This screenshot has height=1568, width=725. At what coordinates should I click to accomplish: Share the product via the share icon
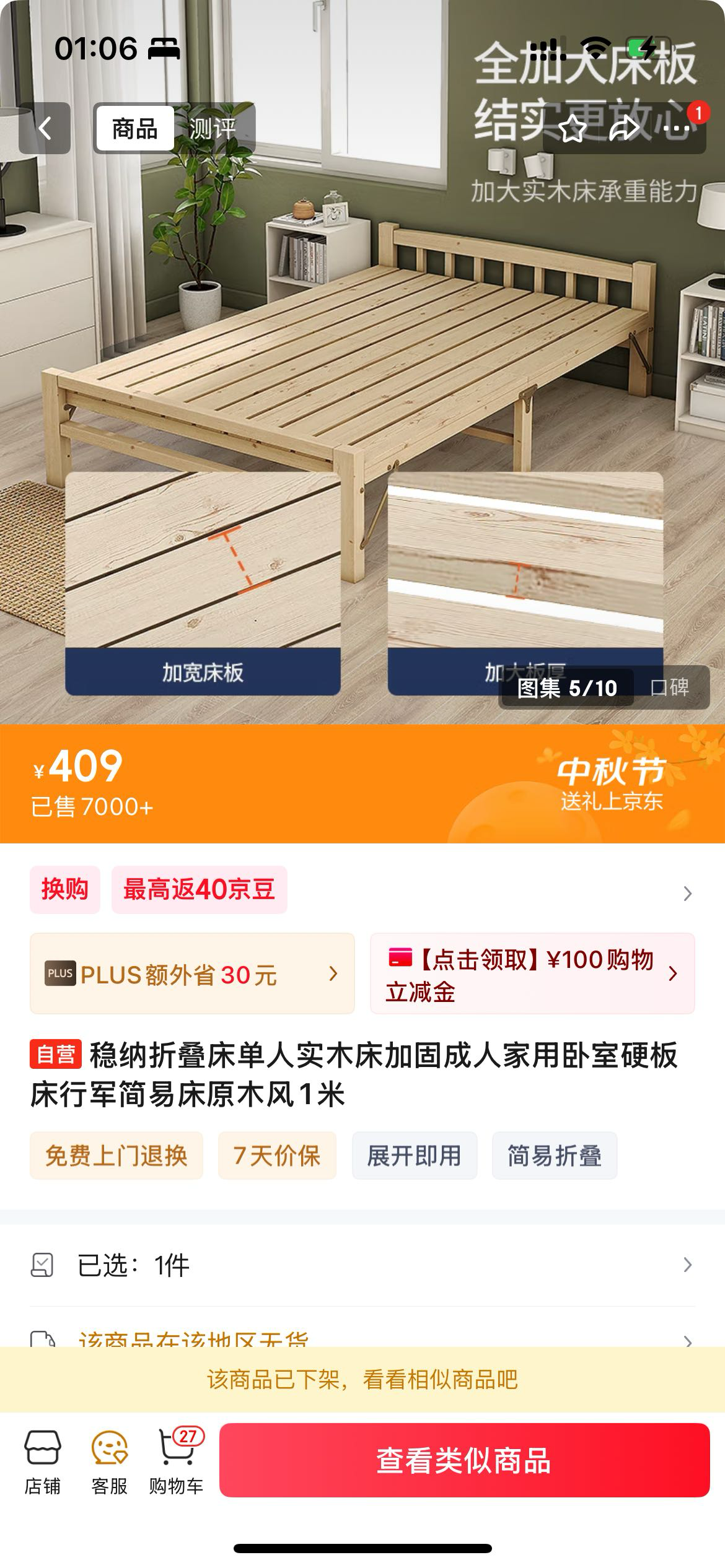pos(625,128)
